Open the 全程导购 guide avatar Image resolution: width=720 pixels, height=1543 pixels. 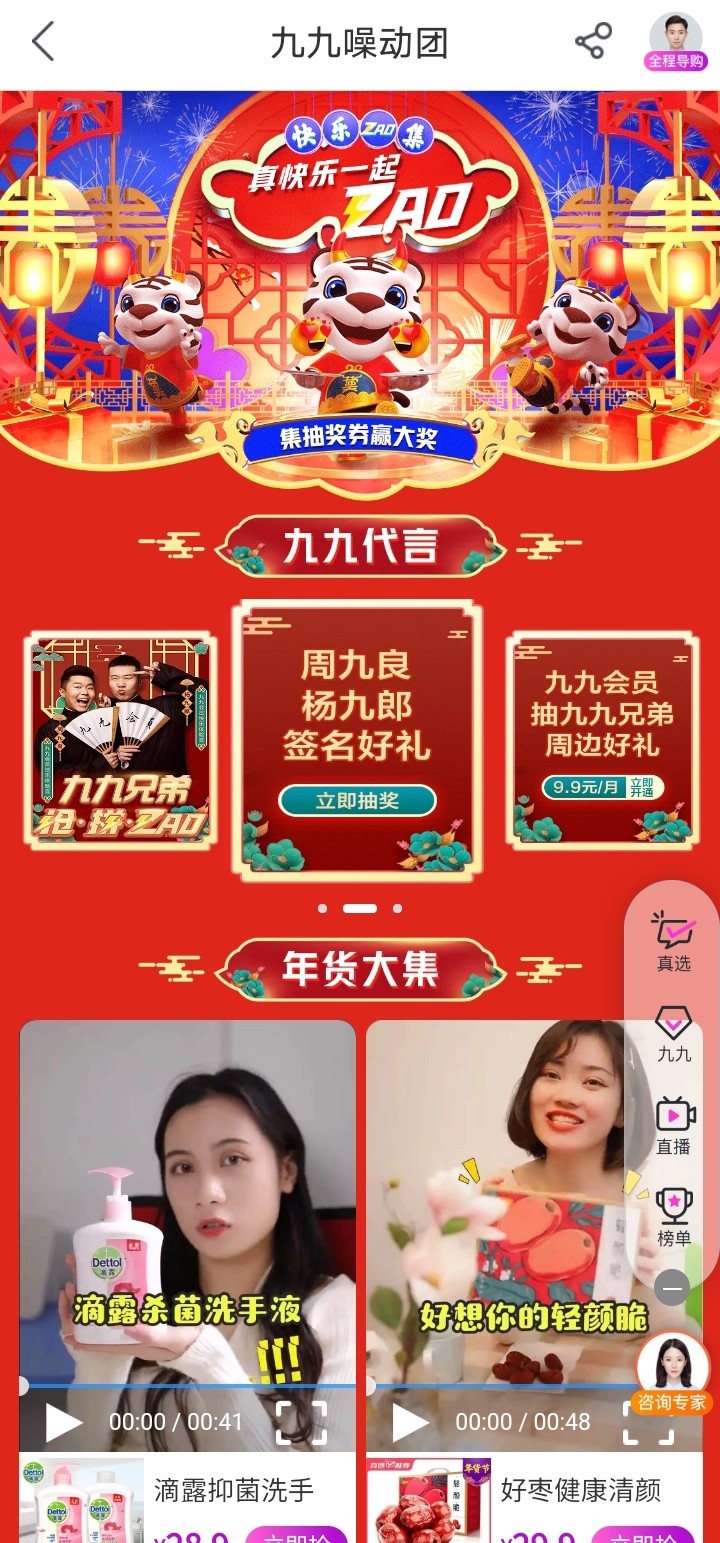[675, 42]
